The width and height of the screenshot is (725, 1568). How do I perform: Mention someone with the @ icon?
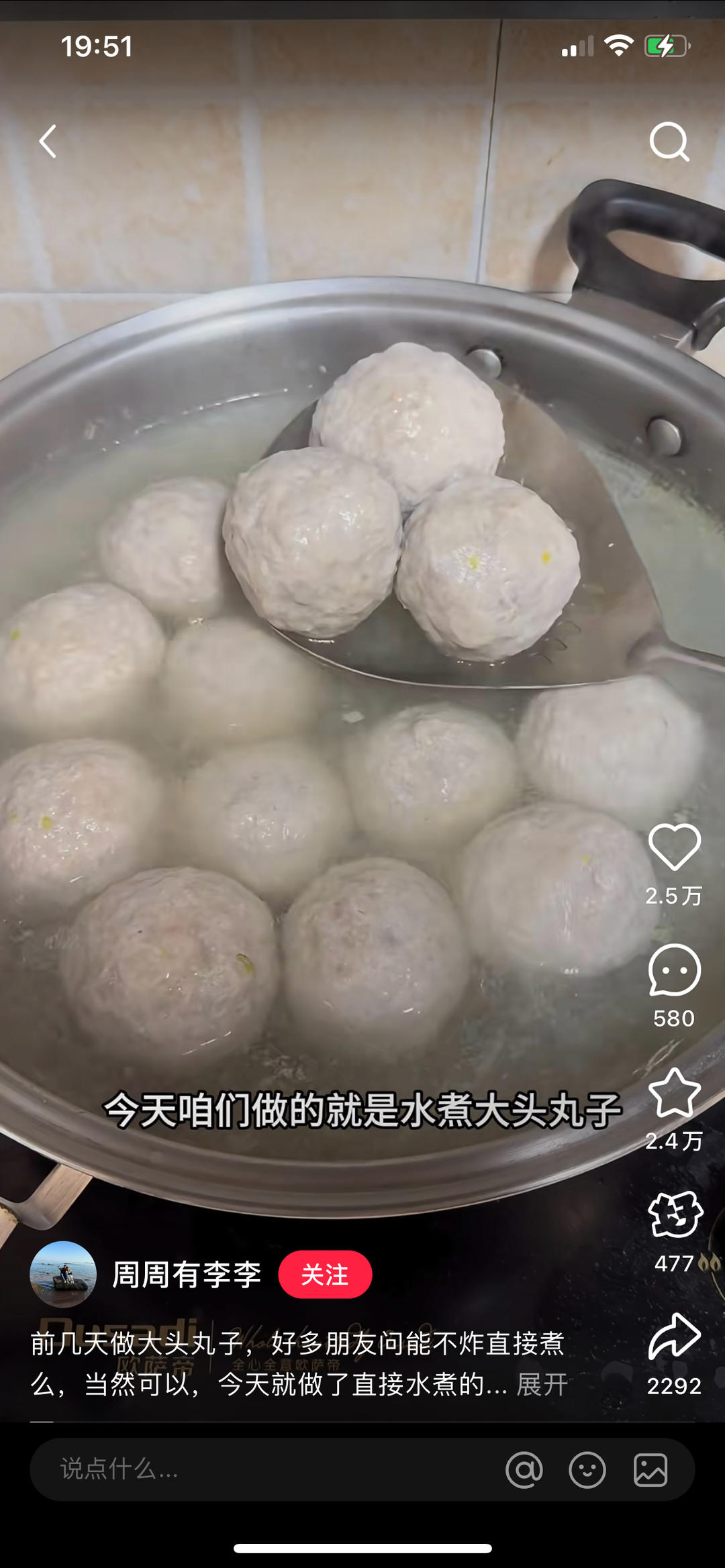pos(524,1469)
